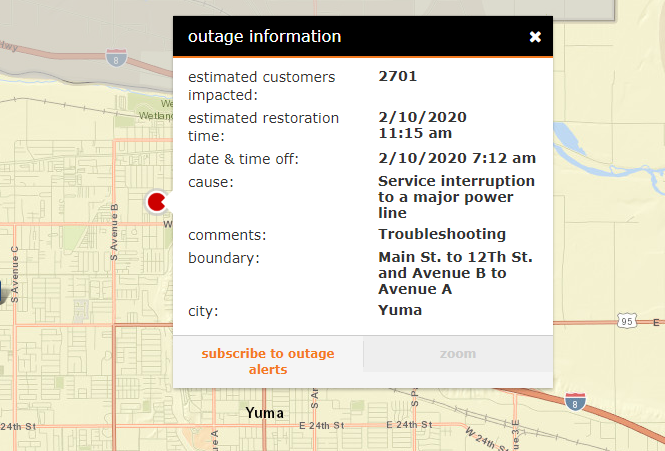Image resolution: width=665 pixels, height=451 pixels.
Task: Tap the zoom button in the popup
Action: 457,354
